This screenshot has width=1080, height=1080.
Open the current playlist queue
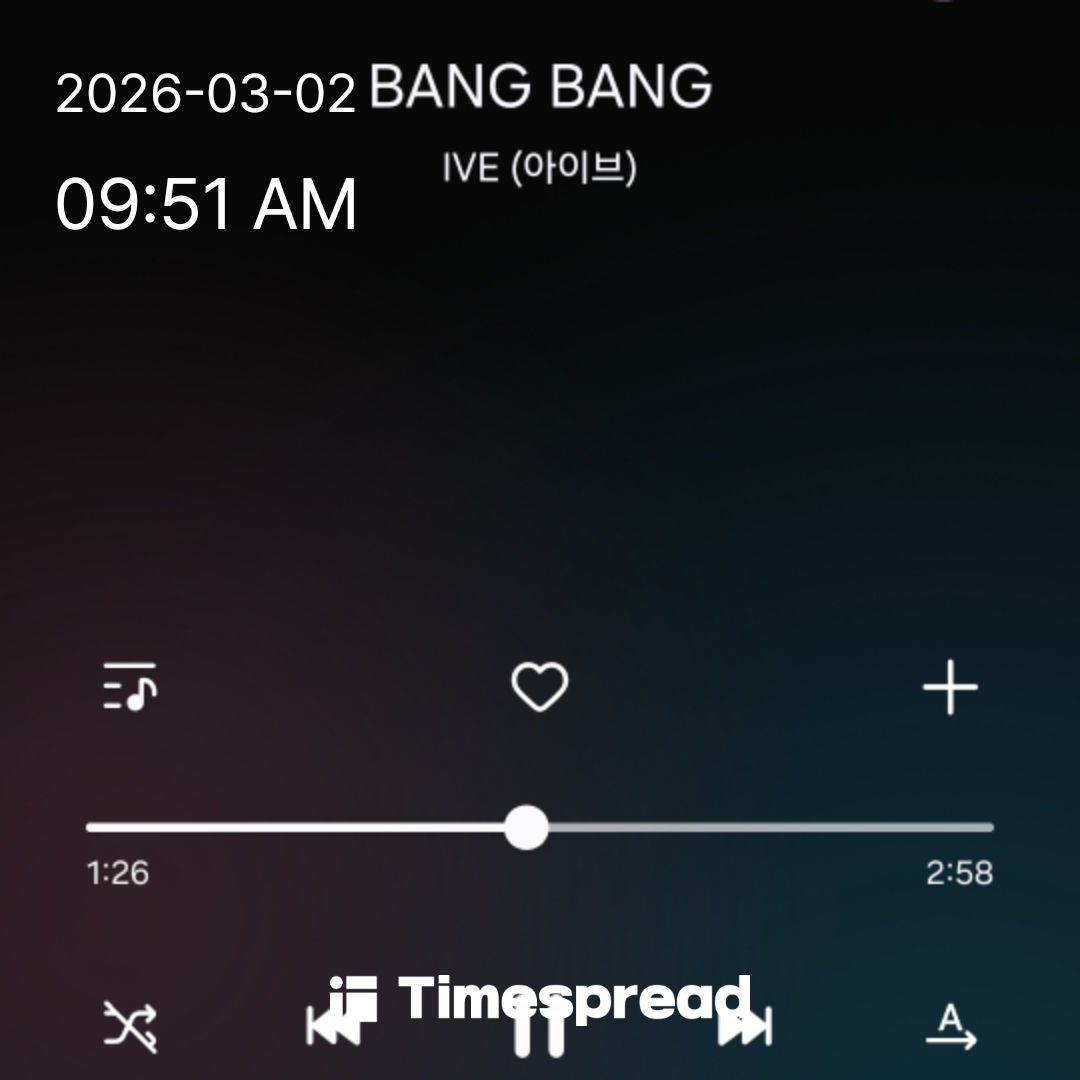pyautogui.click(x=130, y=687)
